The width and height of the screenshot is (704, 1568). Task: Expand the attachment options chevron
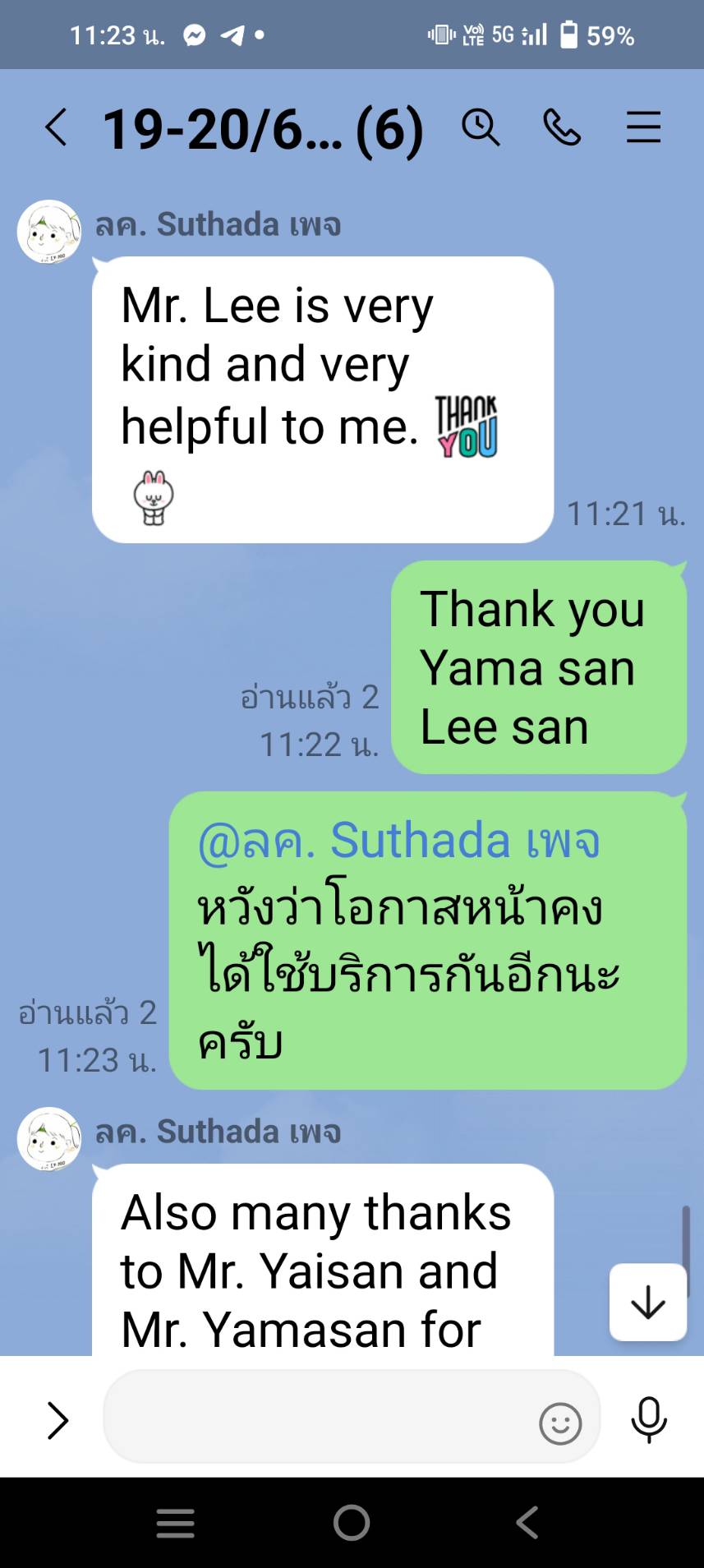pyautogui.click(x=58, y=1421)
